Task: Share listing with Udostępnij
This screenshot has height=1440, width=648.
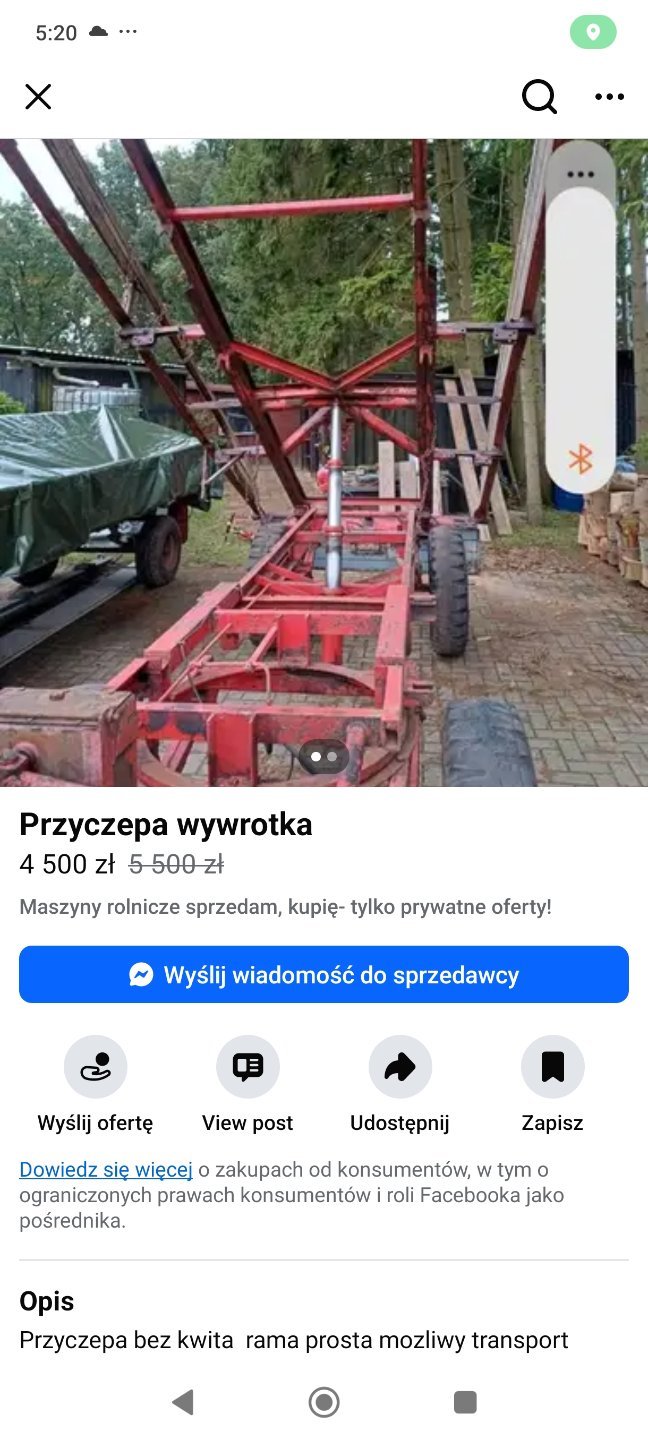Action: 400,1067
